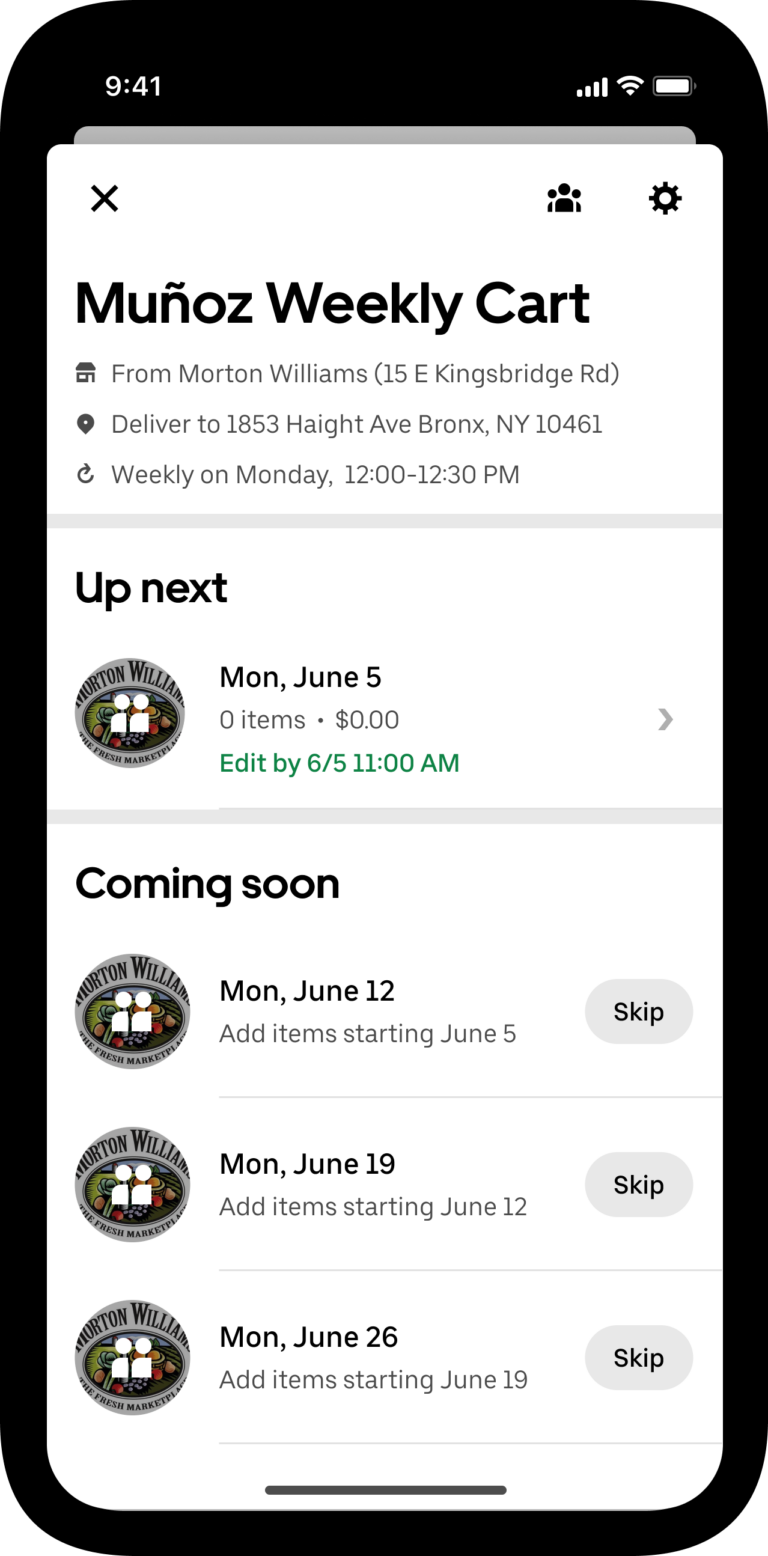Tap the home indicator bar at bottom
This screenshot has width=768, height=1556.
pos(384,1489)
